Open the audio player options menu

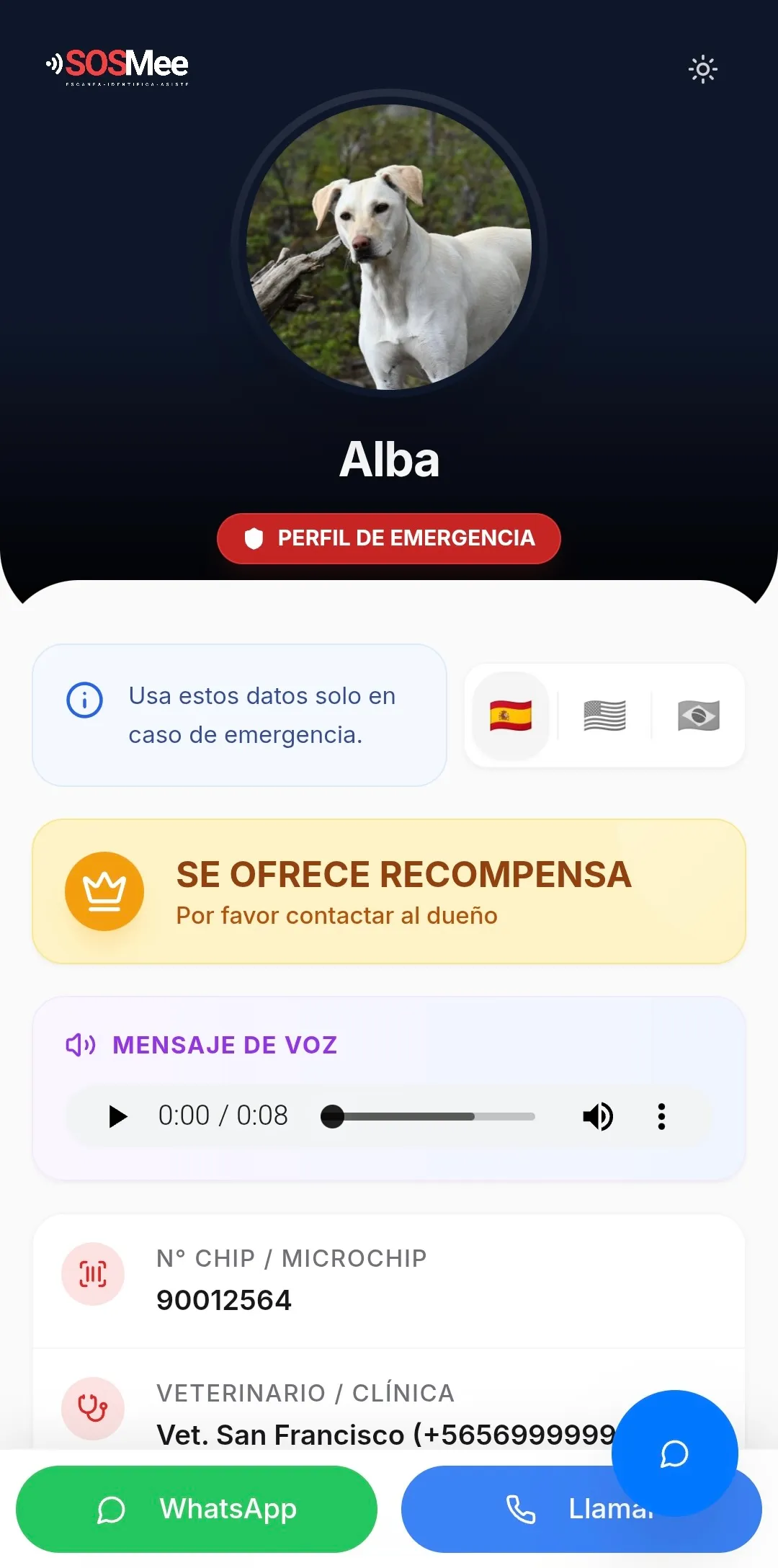(x=661, y=1116)
